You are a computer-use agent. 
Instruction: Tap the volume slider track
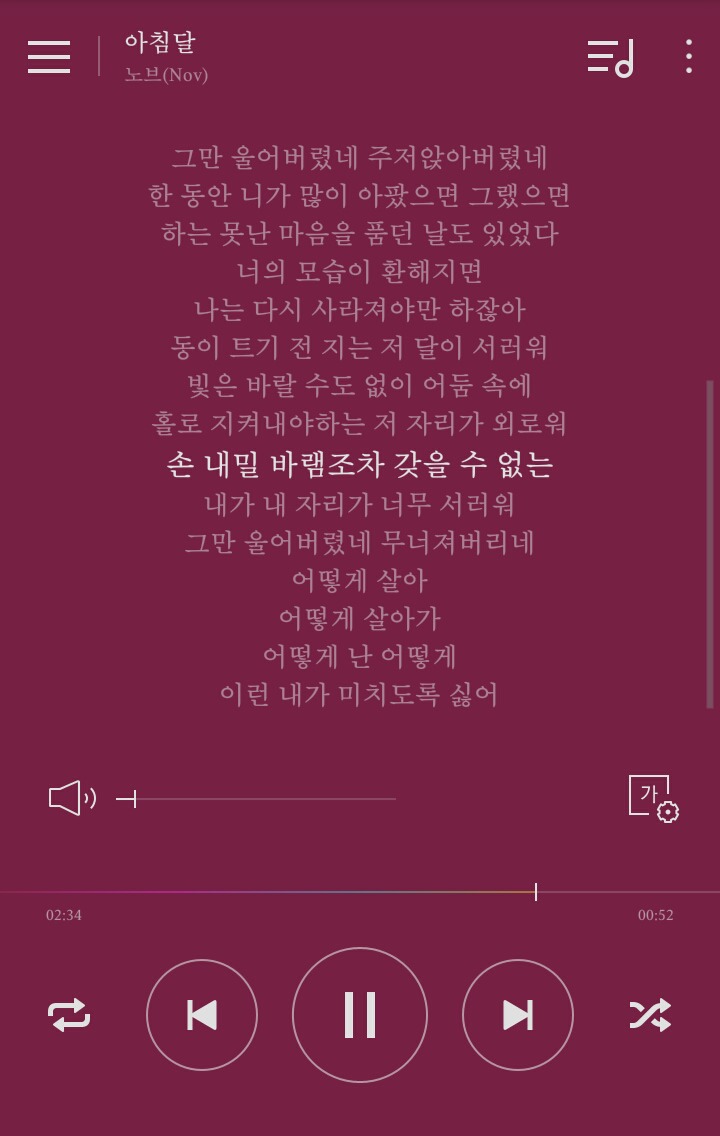tap(256, 799)
